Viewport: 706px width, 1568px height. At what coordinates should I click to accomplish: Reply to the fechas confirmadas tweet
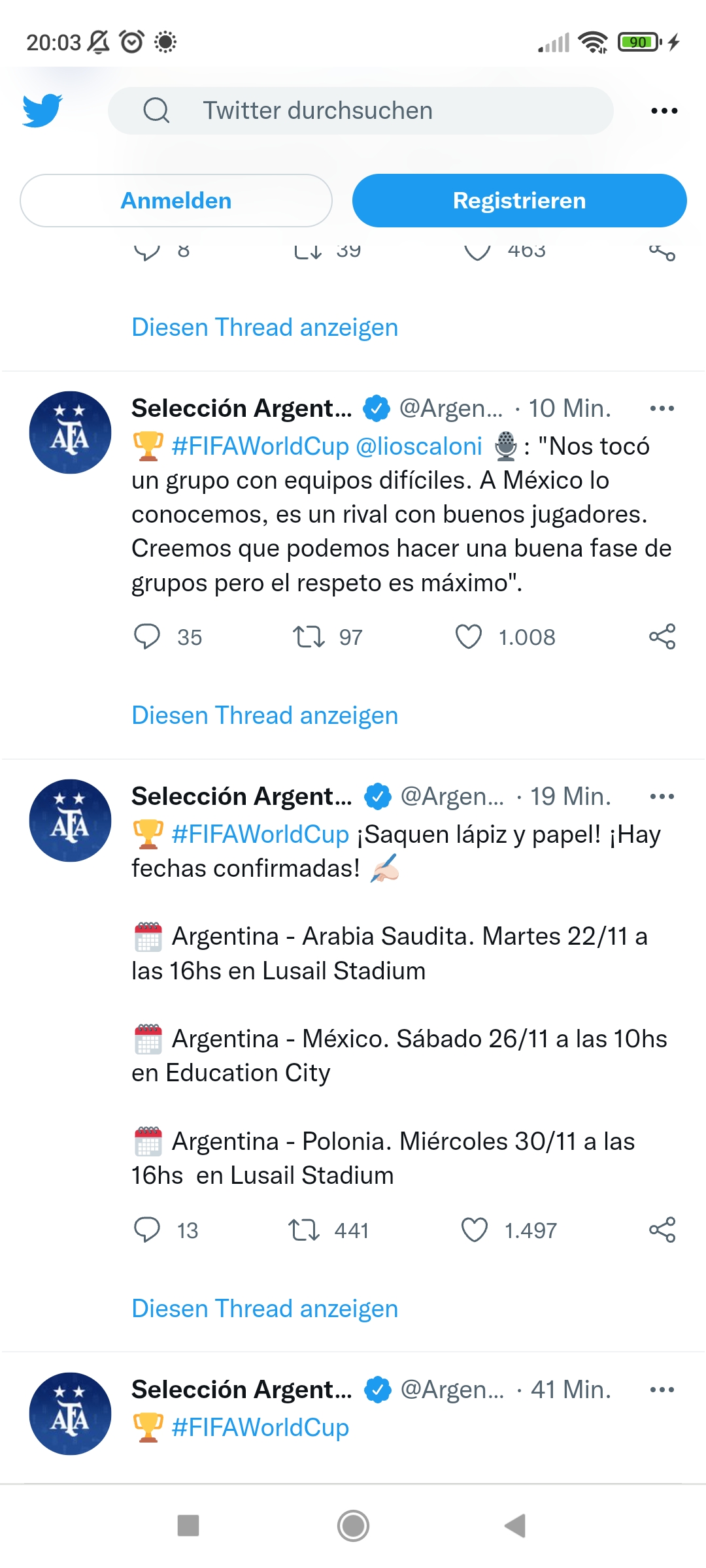[x=147, y=1230]
